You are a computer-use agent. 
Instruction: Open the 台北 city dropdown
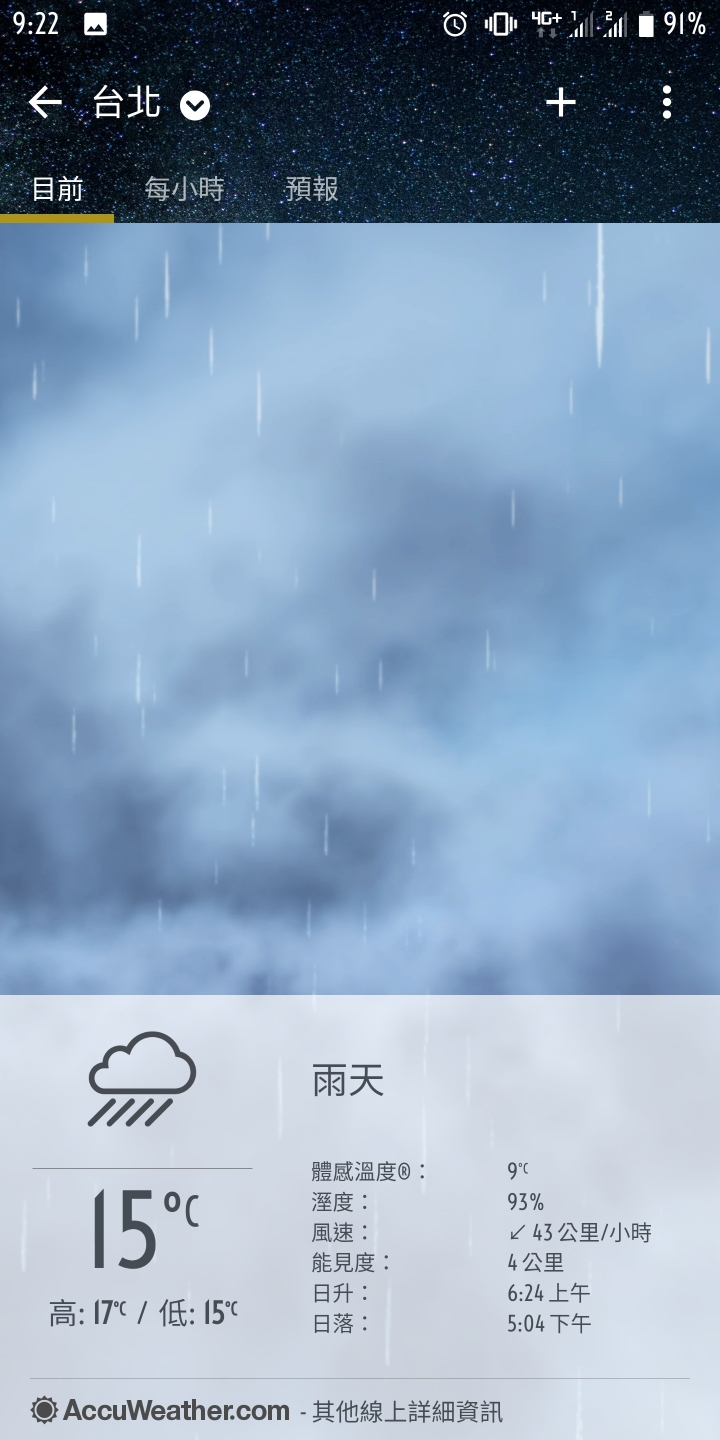194,105
